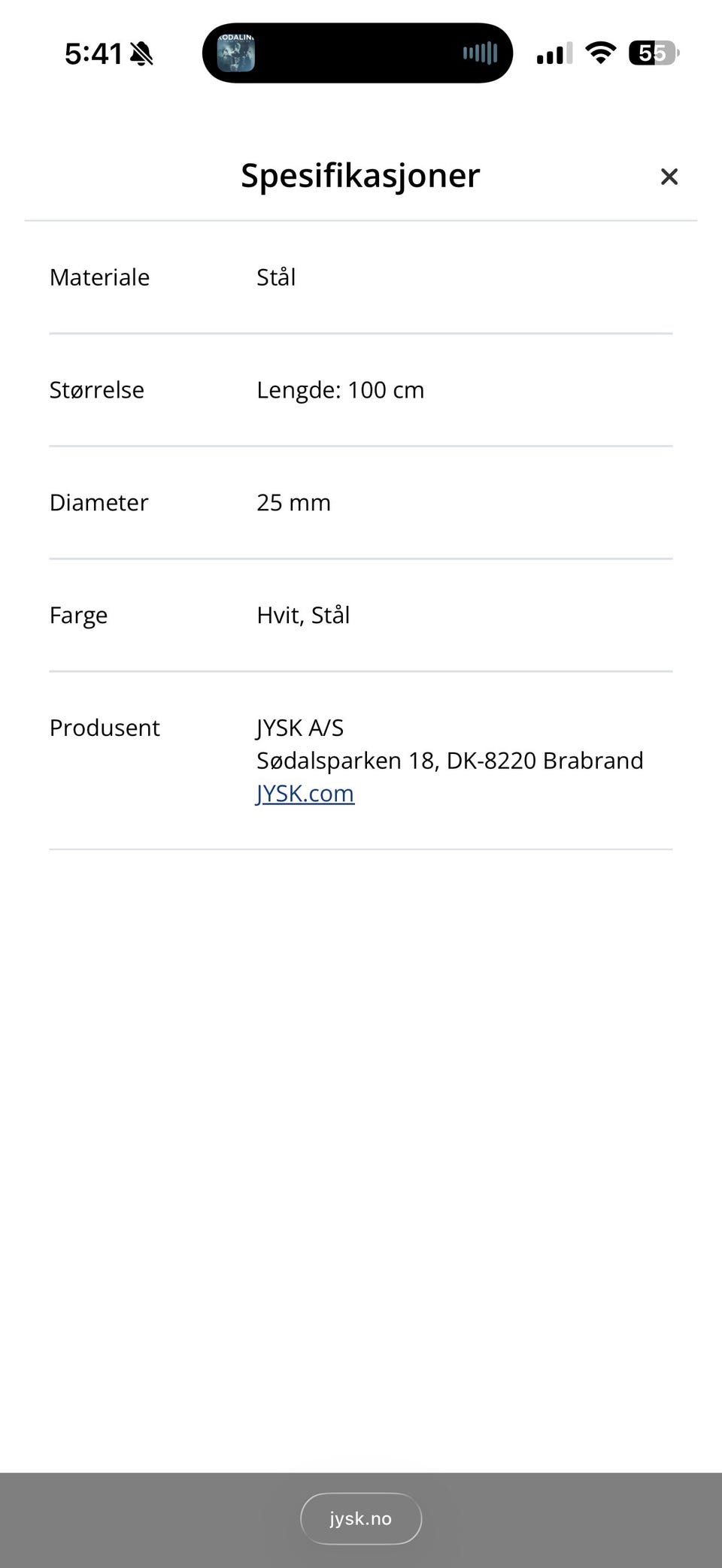Tap the Stål material value
The width and height of the screenshot is (722, 1568).
coord(276,277)
